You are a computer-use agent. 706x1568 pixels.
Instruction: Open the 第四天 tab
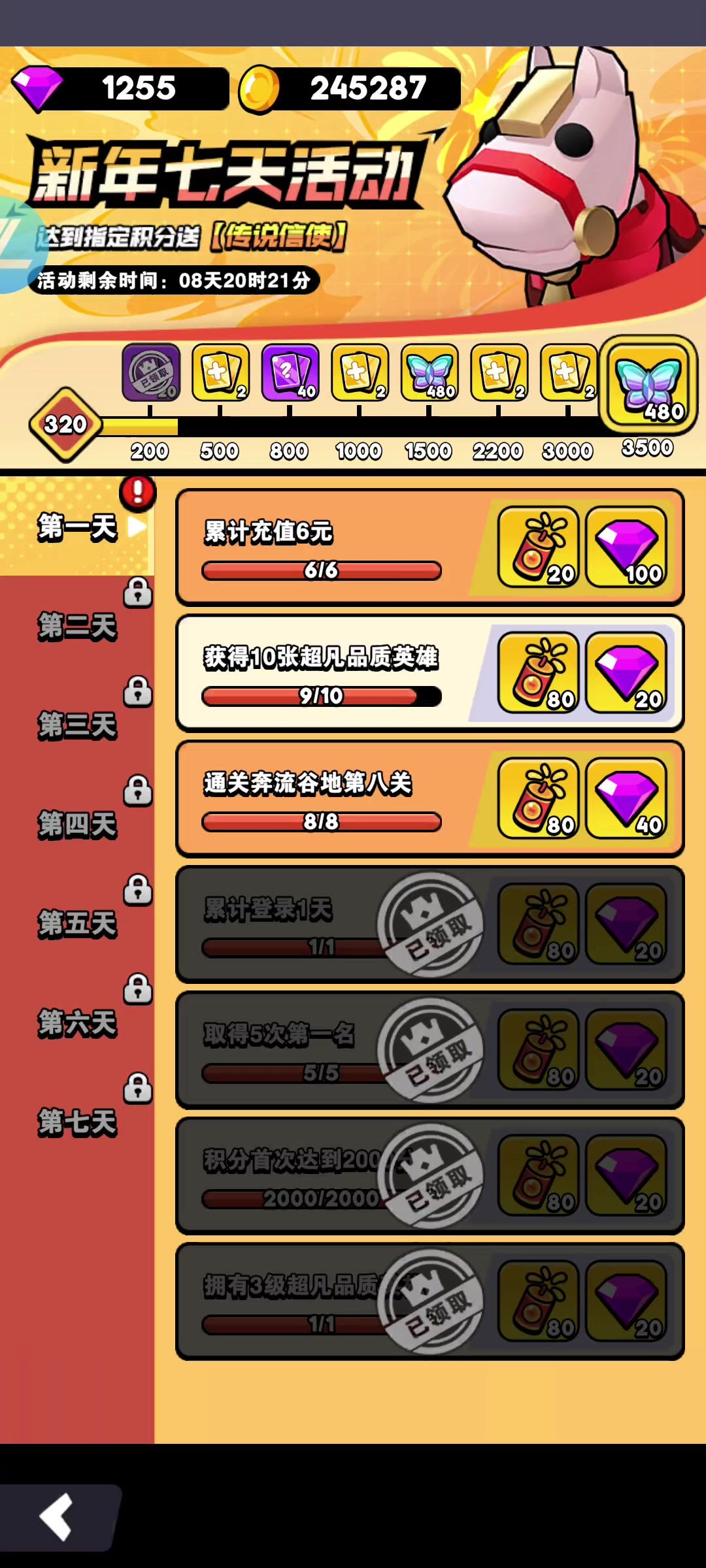point(77,825)
